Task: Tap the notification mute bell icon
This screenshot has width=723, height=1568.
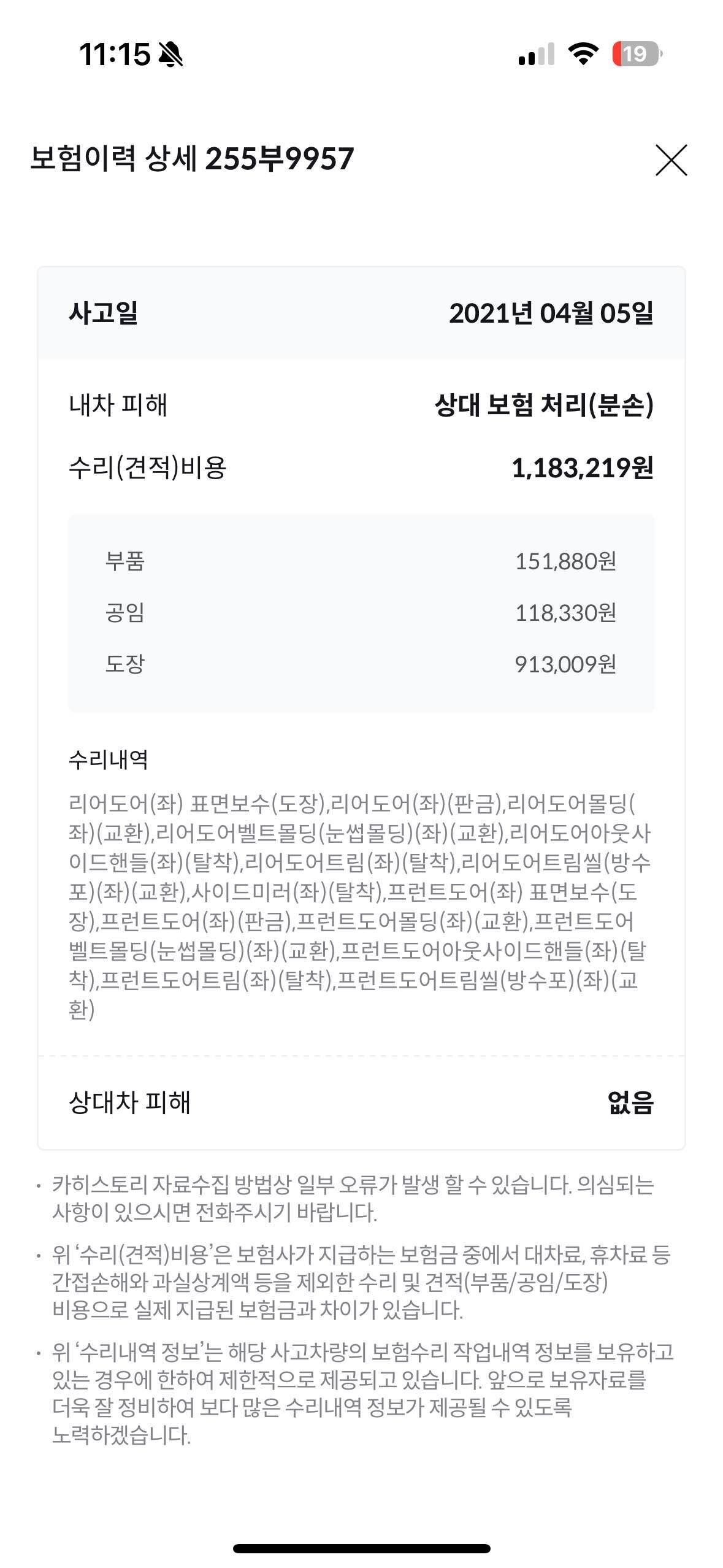Action: tap(172, 55)
